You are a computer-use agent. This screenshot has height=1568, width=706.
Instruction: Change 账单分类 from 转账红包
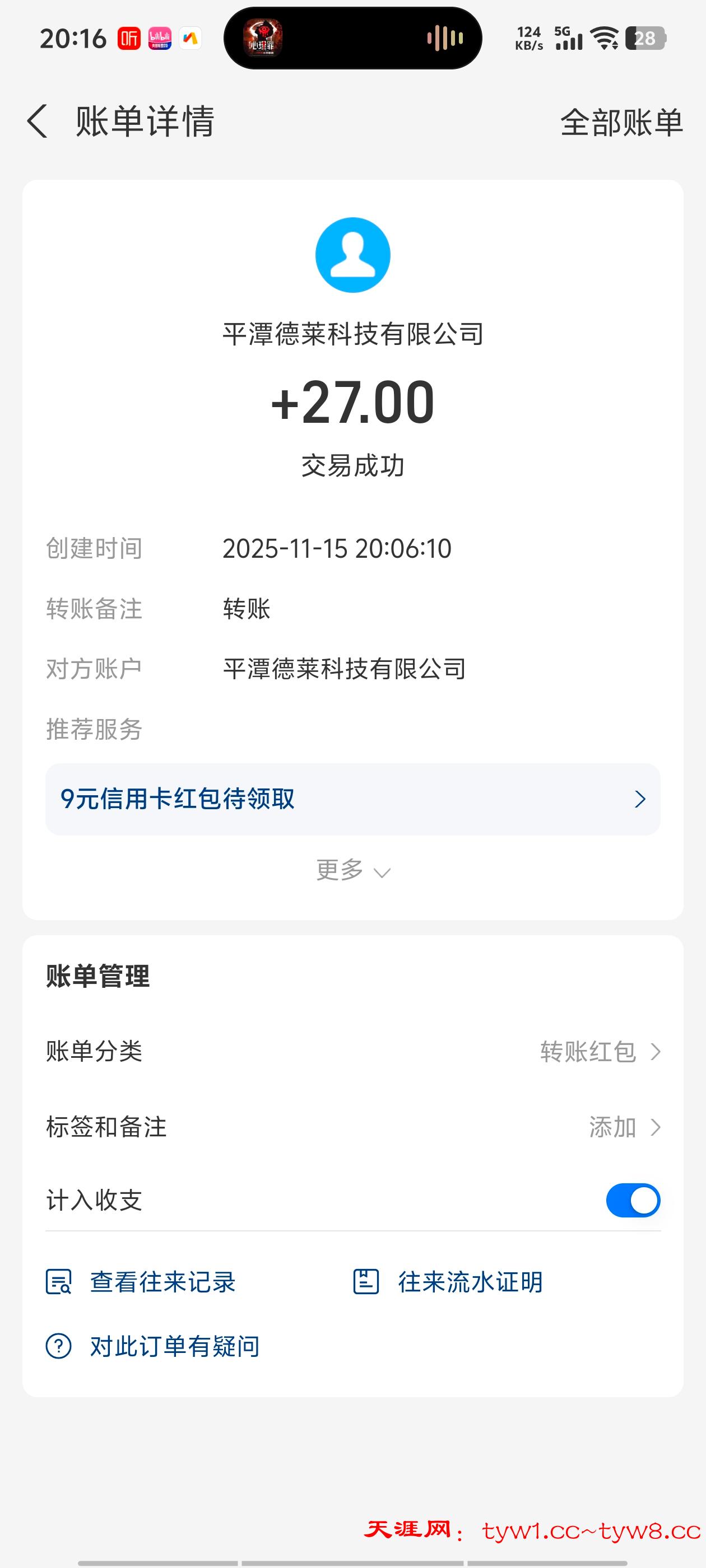click(600, 1051)
